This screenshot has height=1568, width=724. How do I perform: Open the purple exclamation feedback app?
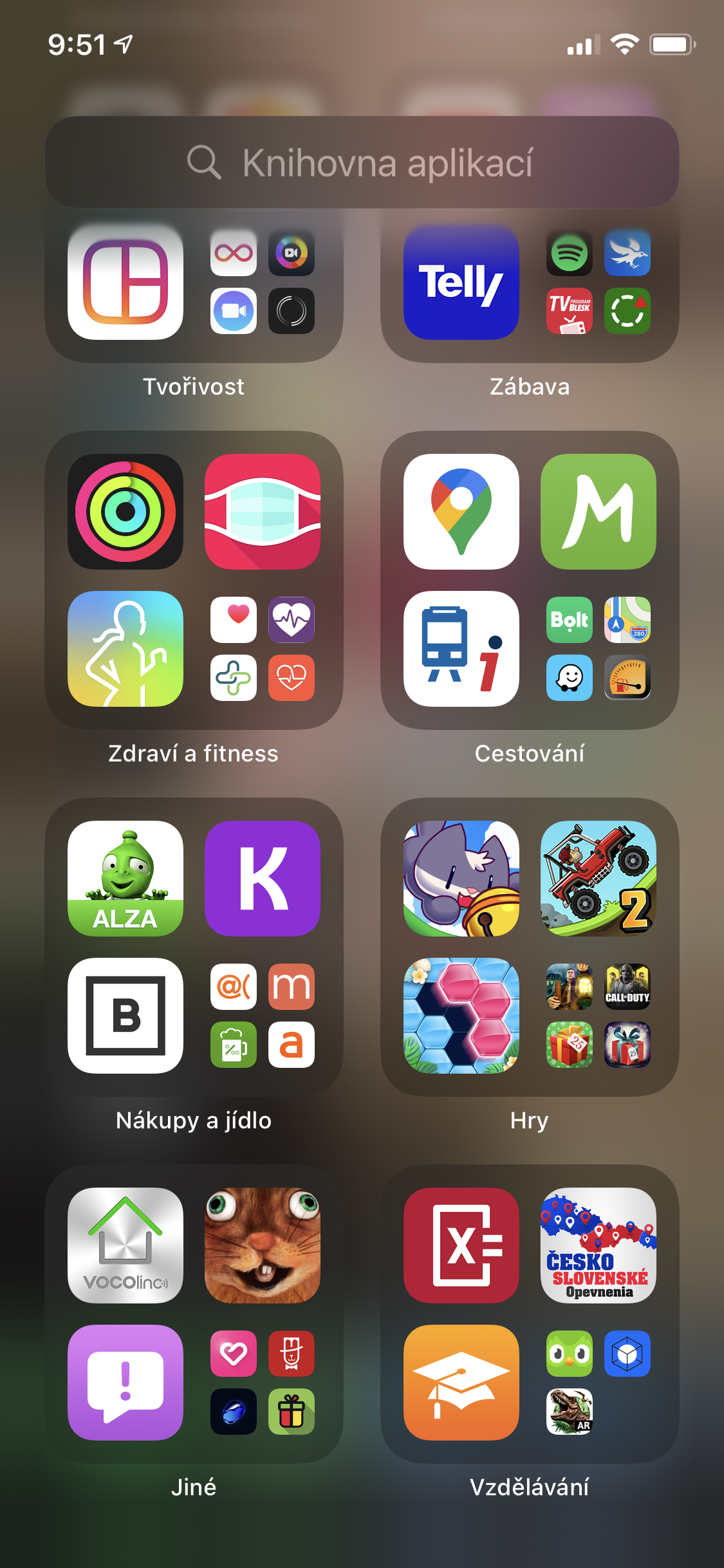point(125,1382)
